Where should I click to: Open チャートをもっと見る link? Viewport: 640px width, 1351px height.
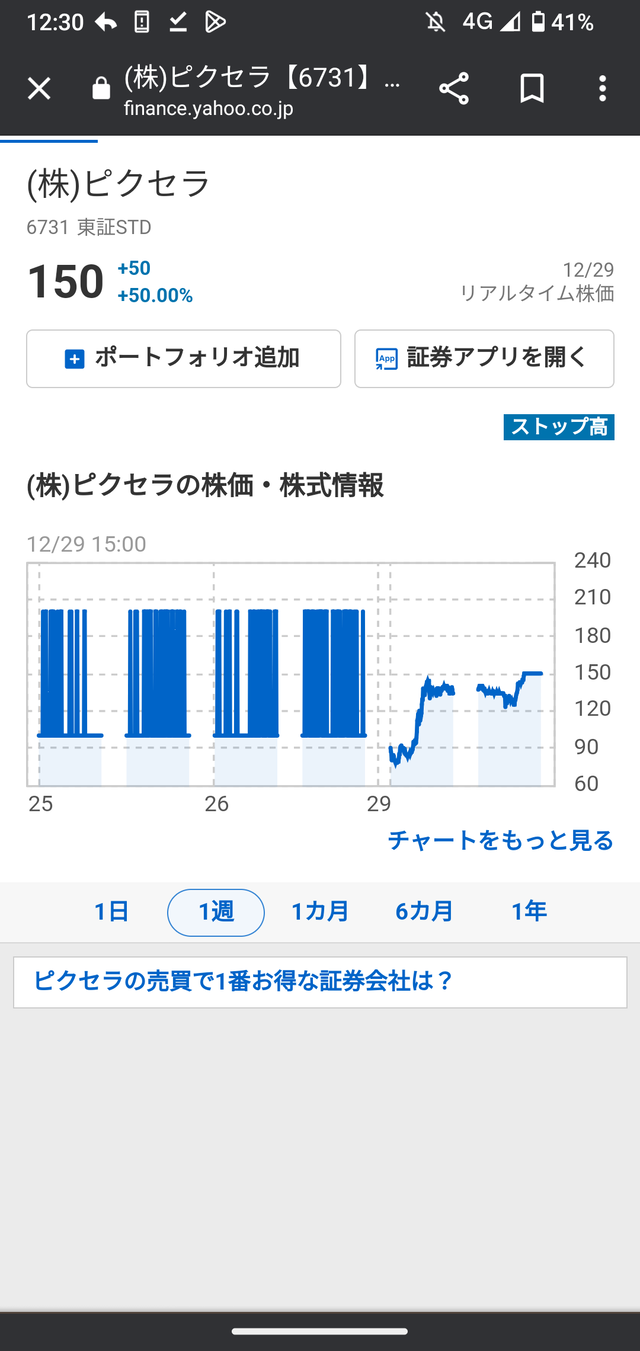(x=500, y=840)
